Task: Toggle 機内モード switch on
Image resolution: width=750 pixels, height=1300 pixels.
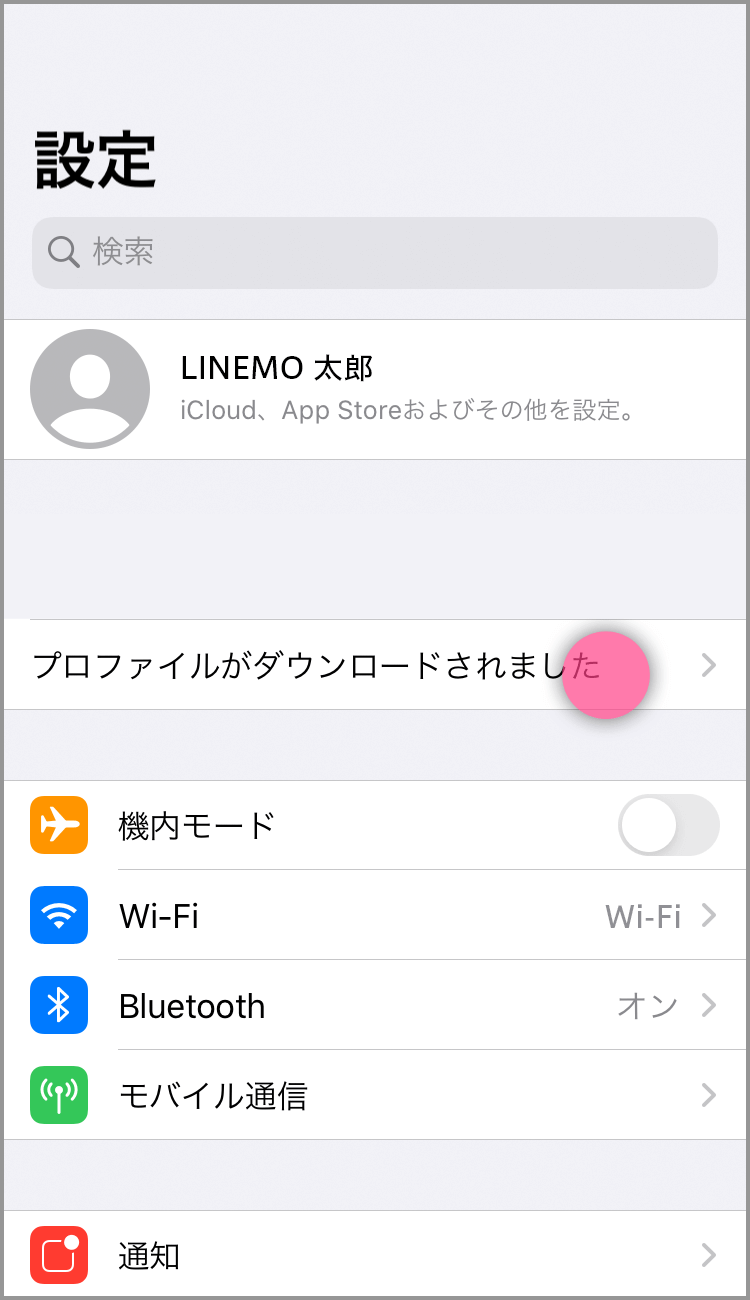Action: [668, 825]
